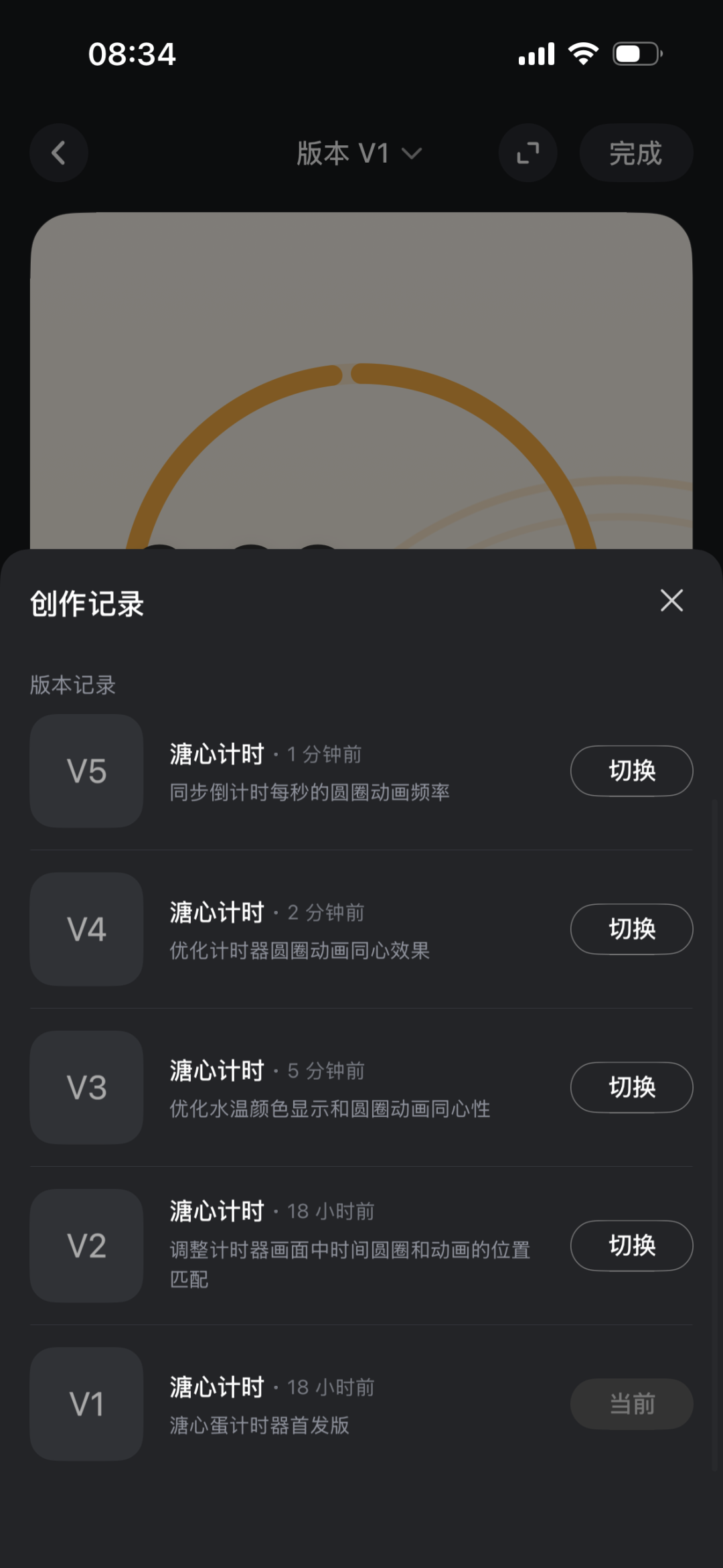Select the V1 version thumbnail icon

[86, 1405]
